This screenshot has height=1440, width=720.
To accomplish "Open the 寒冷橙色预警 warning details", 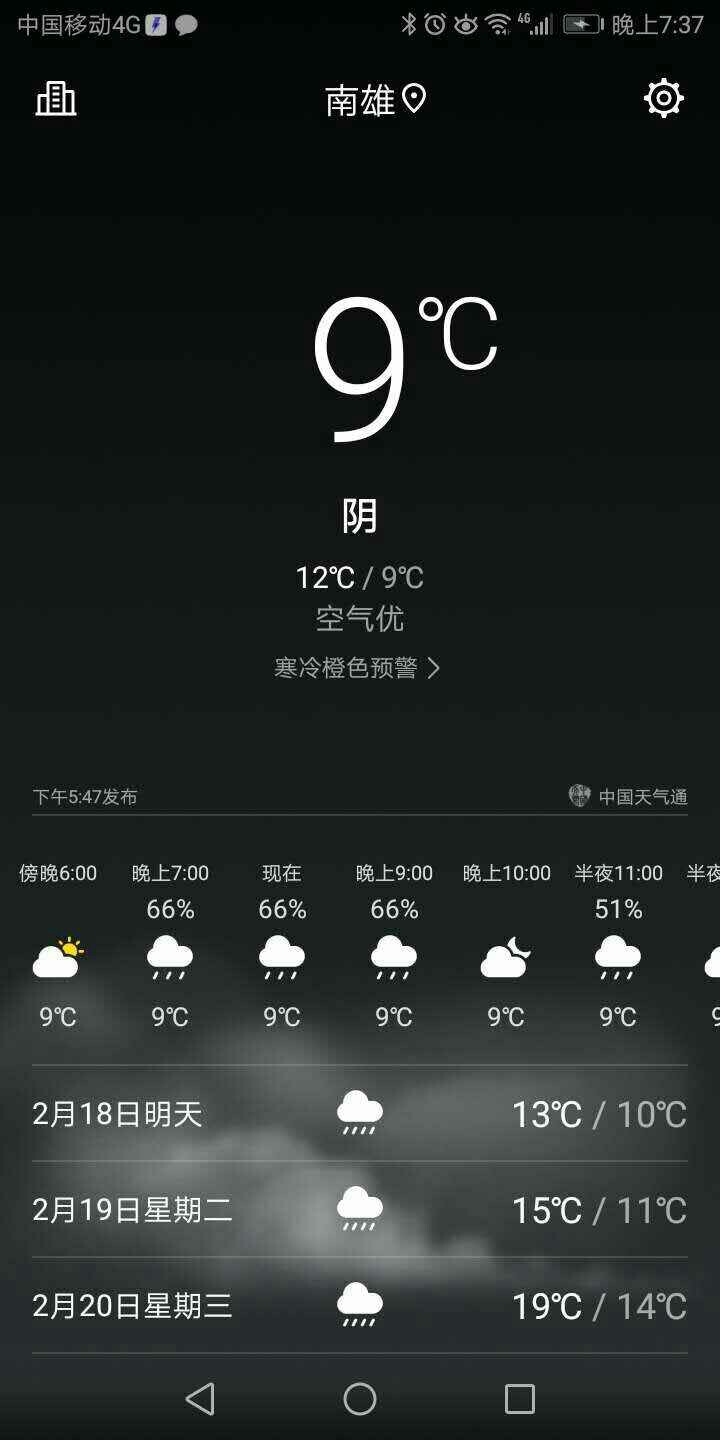I will pyautogui.click(x=357, y=668).
